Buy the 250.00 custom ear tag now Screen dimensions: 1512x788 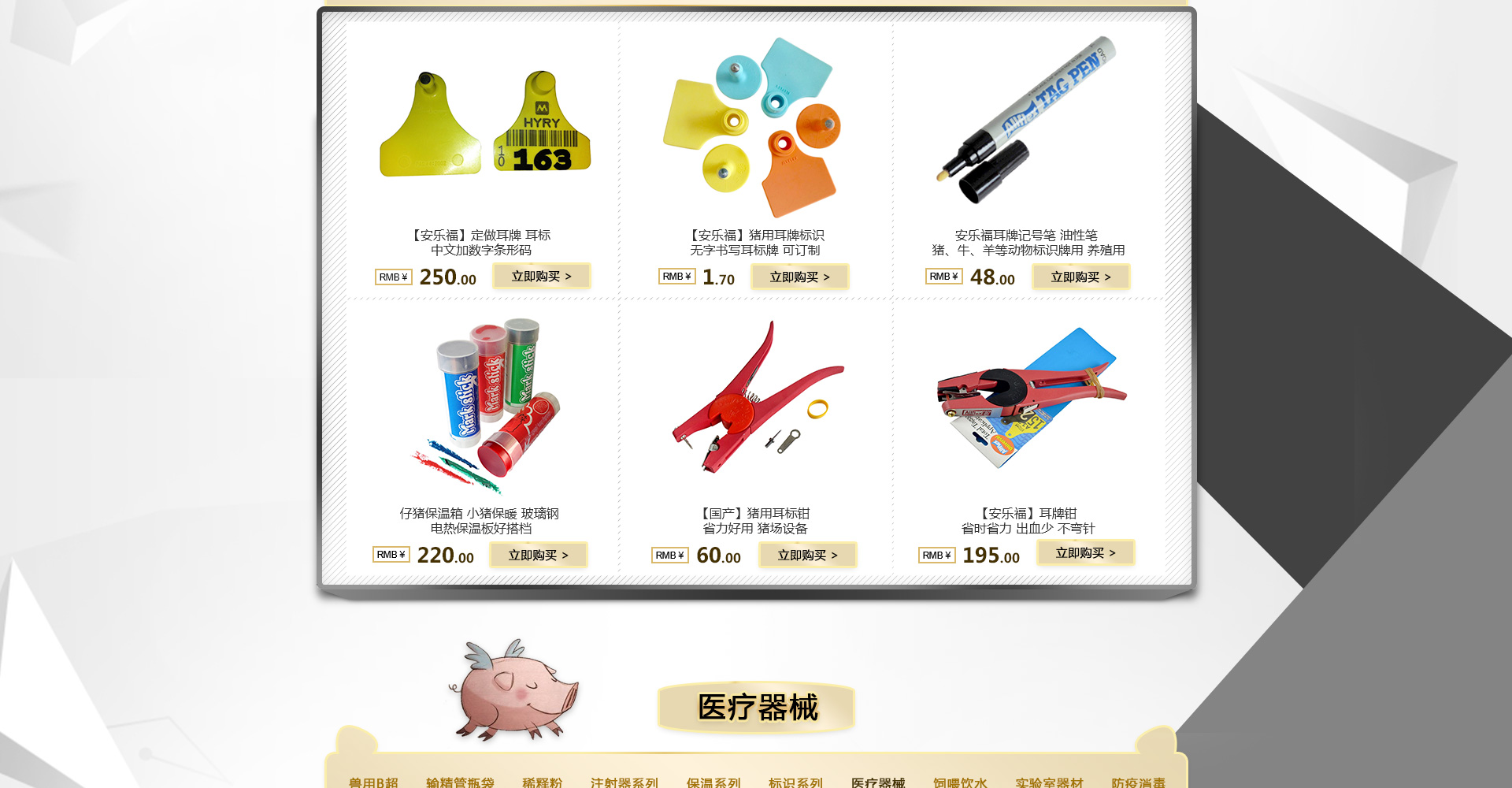pos(541,277)
